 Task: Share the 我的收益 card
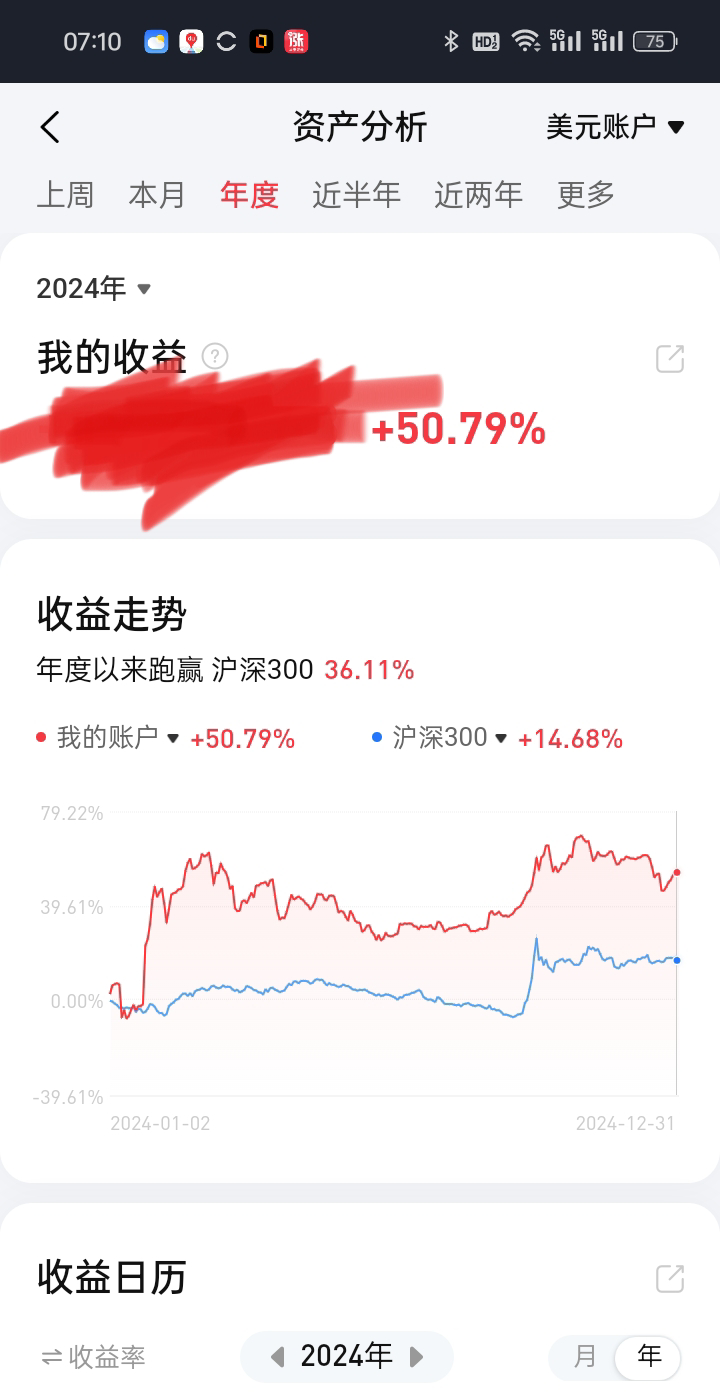pos(669,359)
